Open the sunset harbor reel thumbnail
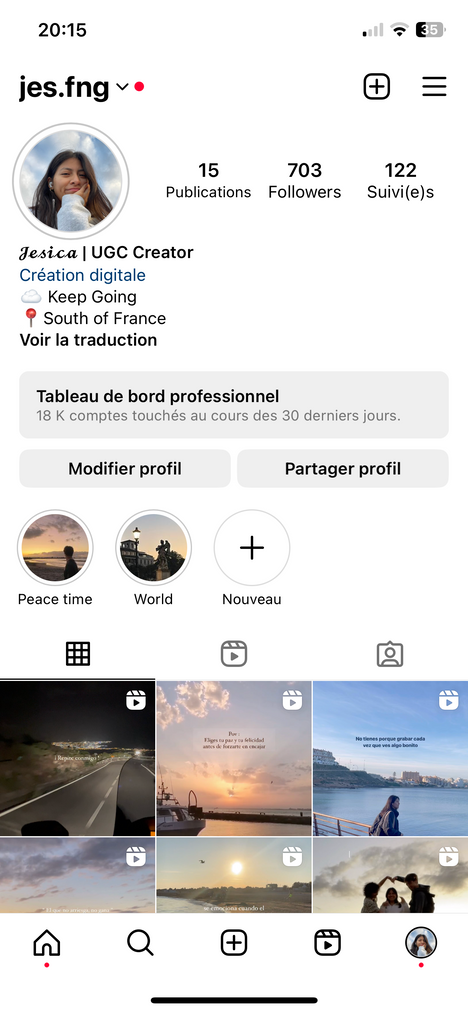 234,758
